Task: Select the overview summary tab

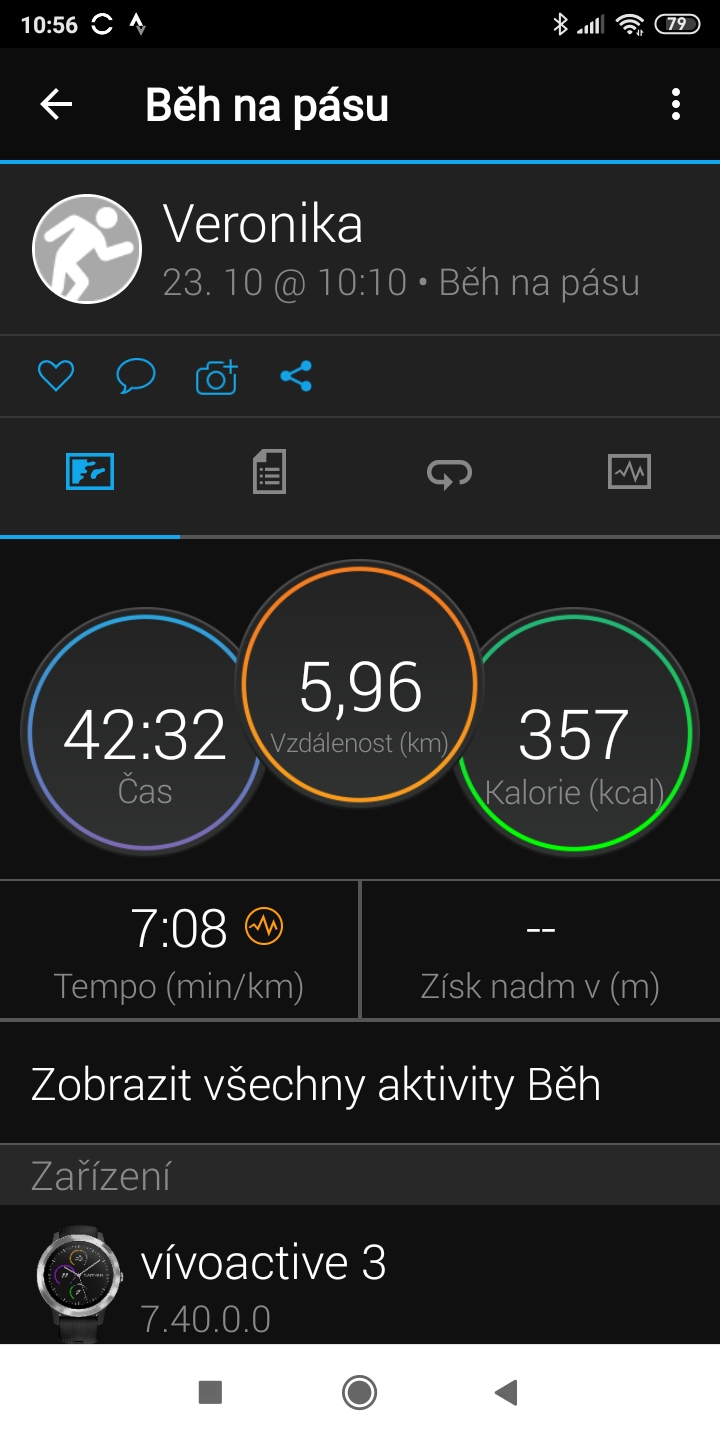Action: (90, 471)
